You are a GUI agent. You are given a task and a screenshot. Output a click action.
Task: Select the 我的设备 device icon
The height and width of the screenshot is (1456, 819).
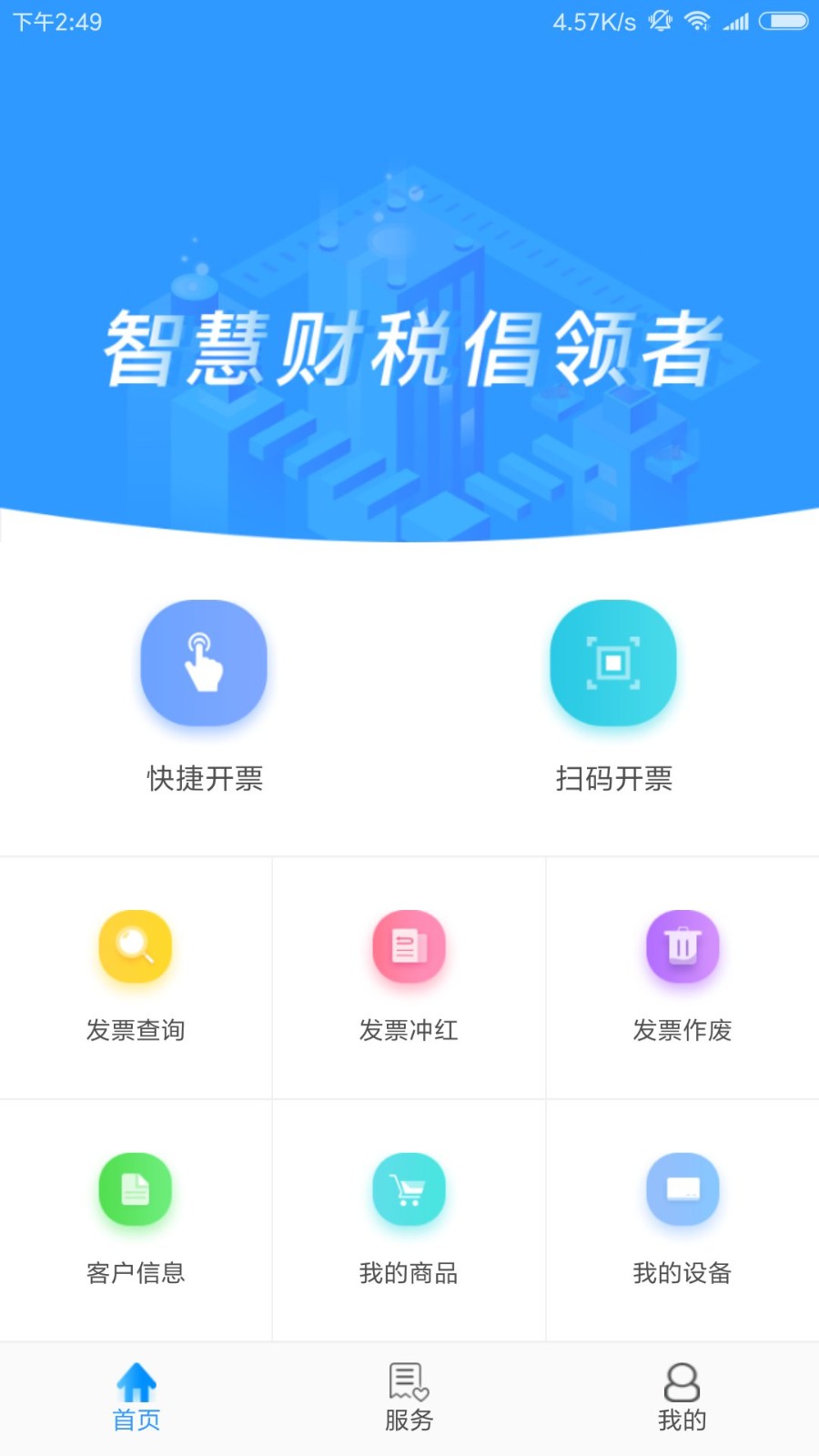pyautogui.click(x=683, y=1188)
